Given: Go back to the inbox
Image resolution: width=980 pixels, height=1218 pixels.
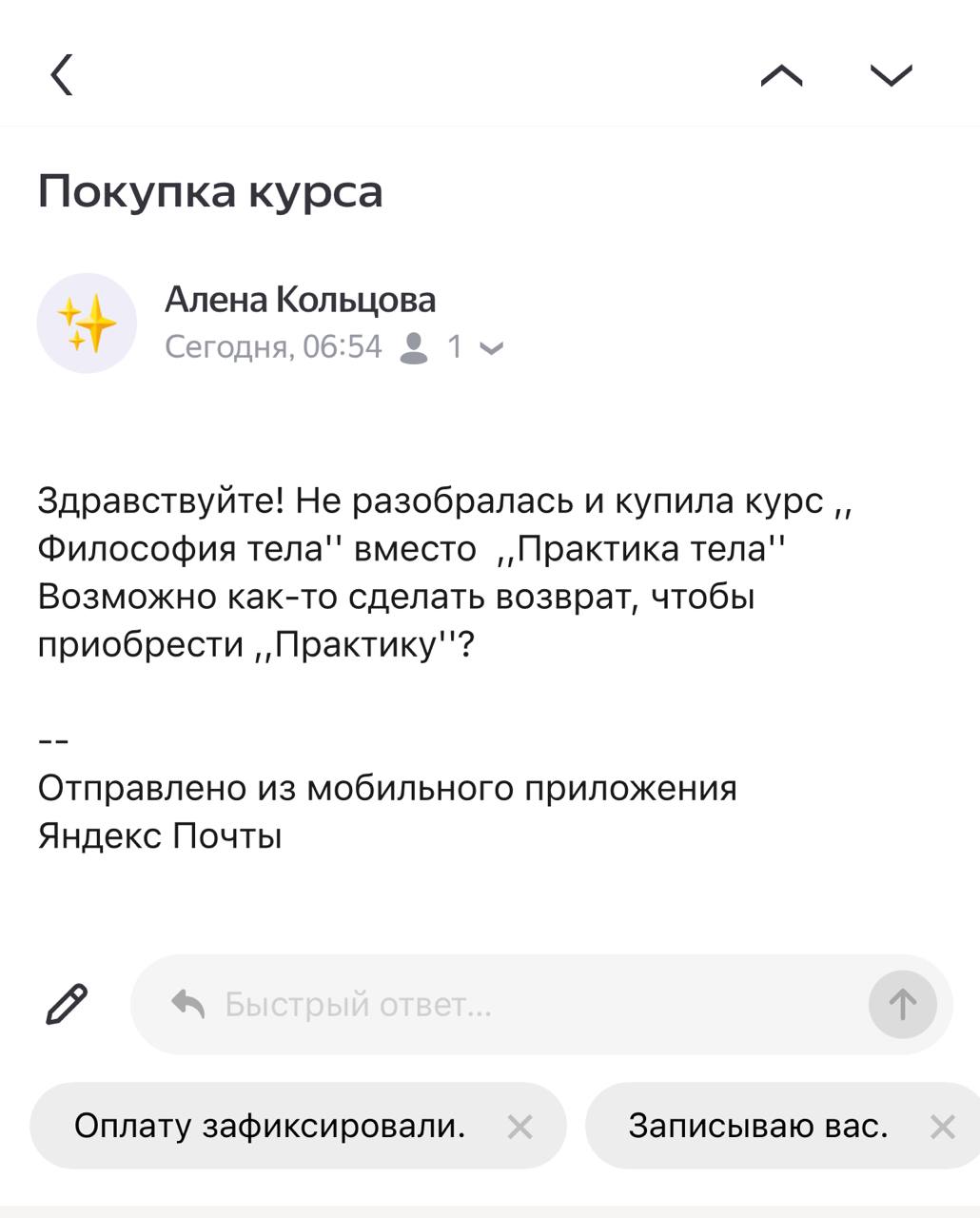Looking at the screenshot, I should 62,74.
